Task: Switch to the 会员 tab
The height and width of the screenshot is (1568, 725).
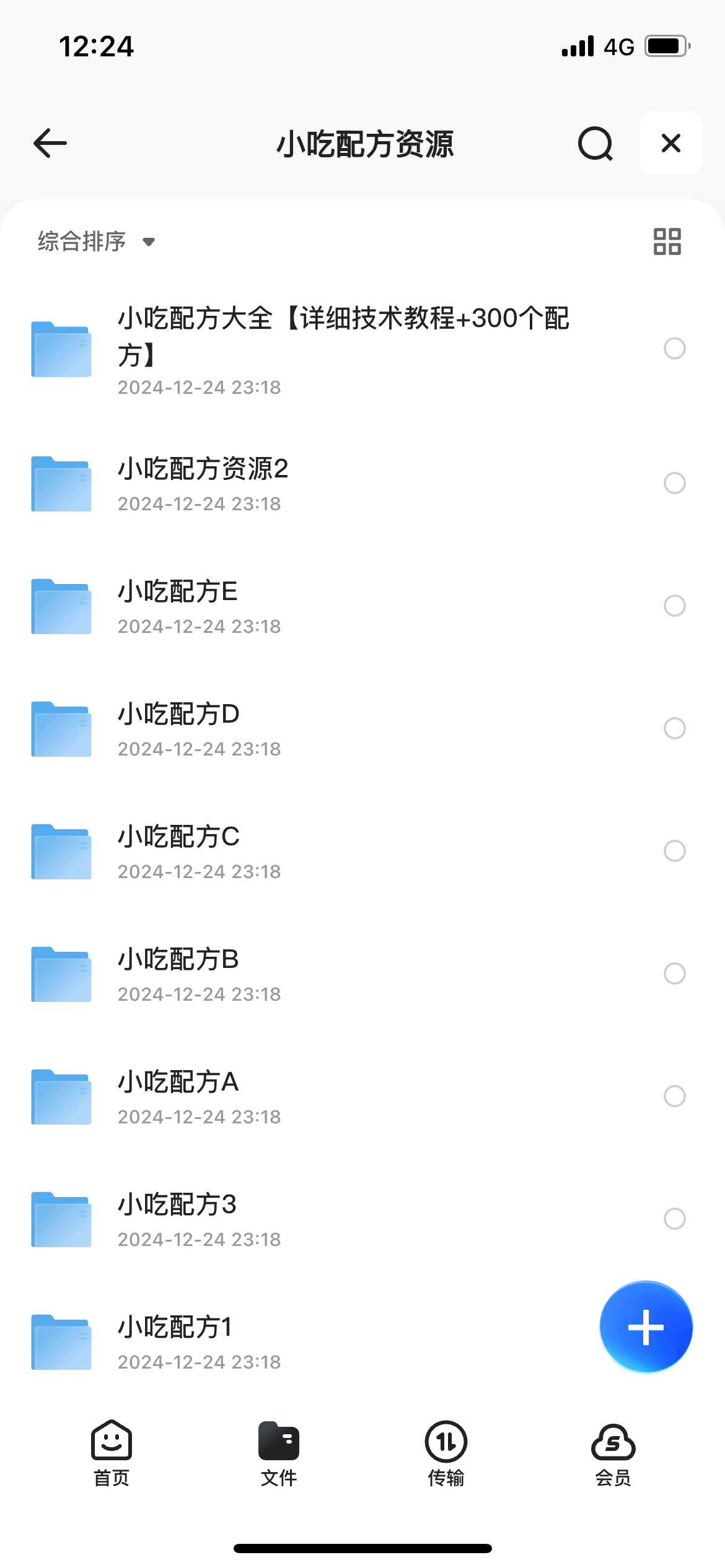Action: pos(613,1453)
